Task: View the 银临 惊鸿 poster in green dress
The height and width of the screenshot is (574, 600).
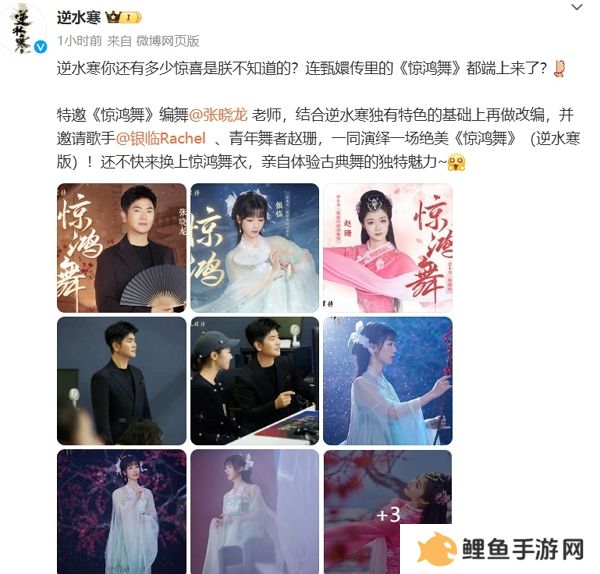Action: tap(254, 248)
